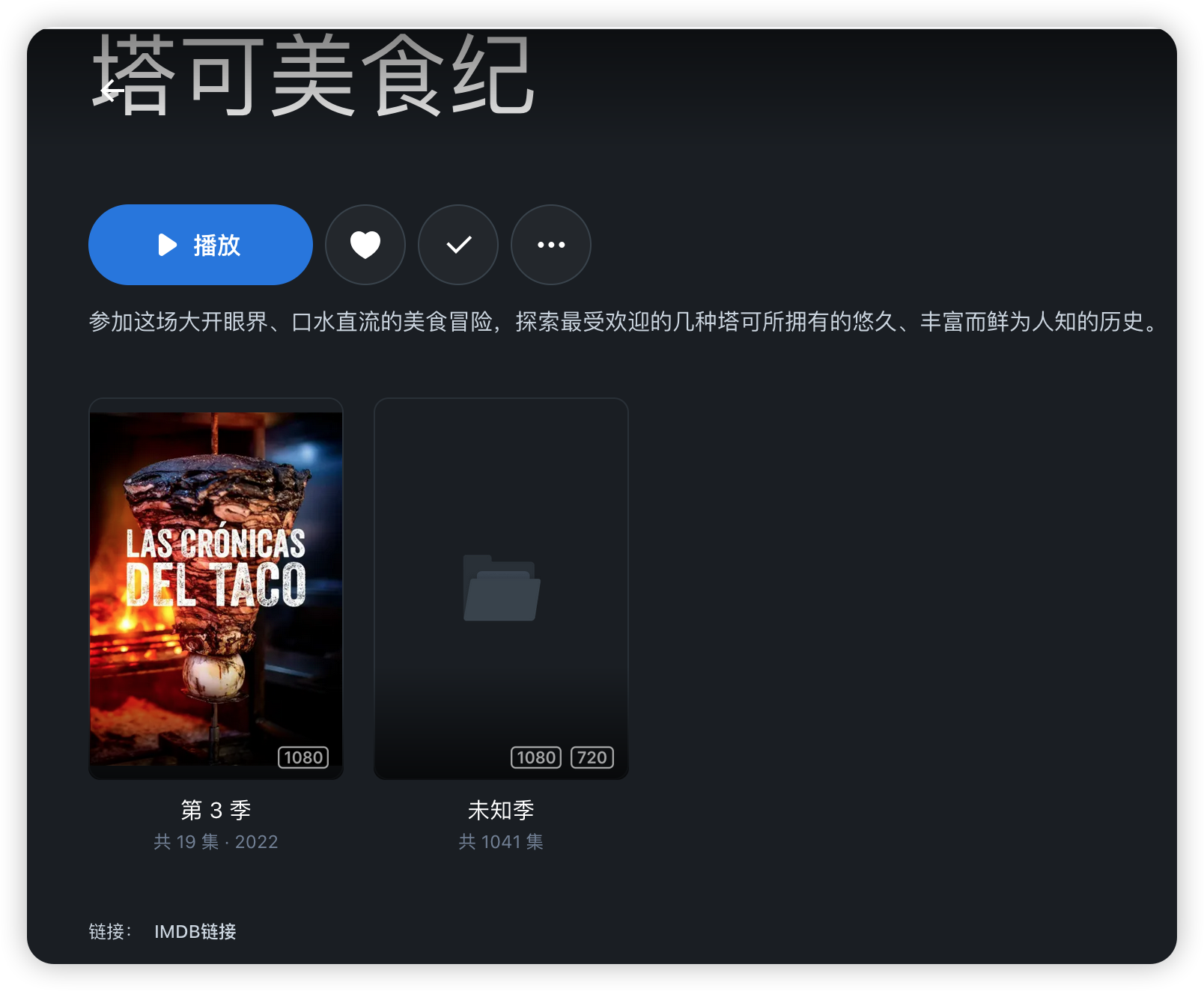The image size is (1204, 991).
Task: Go back using the arrow icon
Action: click(112, 91)
